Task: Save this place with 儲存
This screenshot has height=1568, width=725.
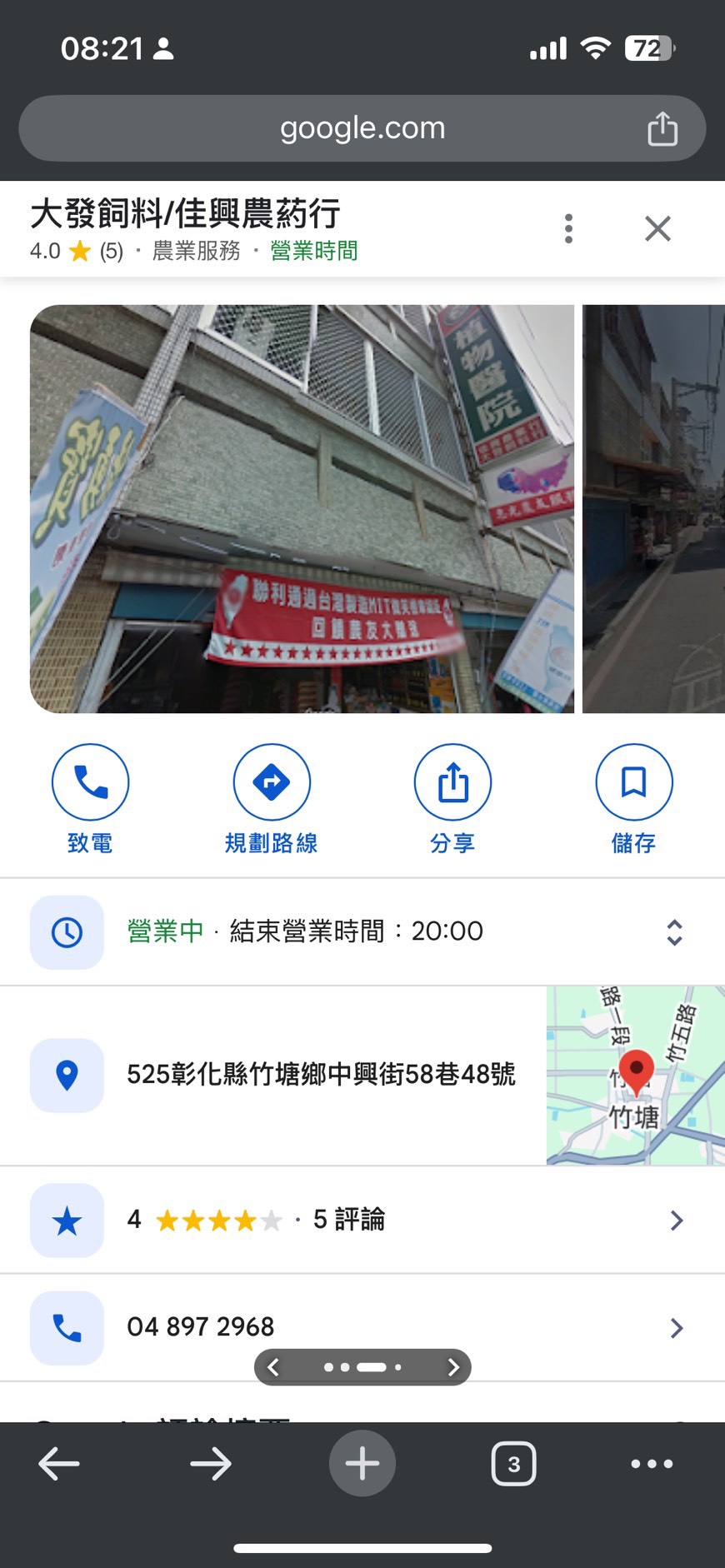Action: coord(634,799)
